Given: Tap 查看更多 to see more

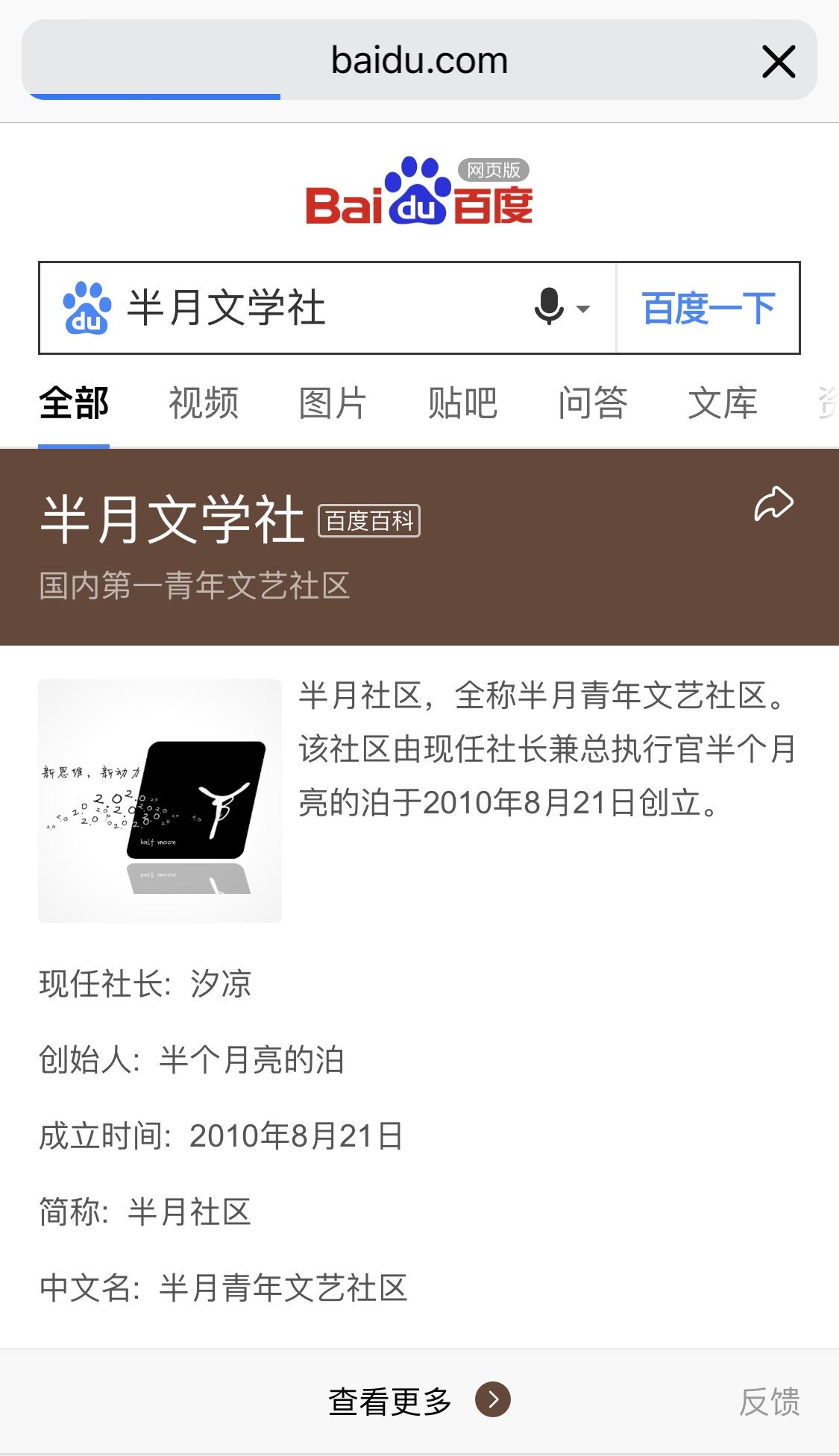Looking at the screenshot, I should coord(418,1400).
